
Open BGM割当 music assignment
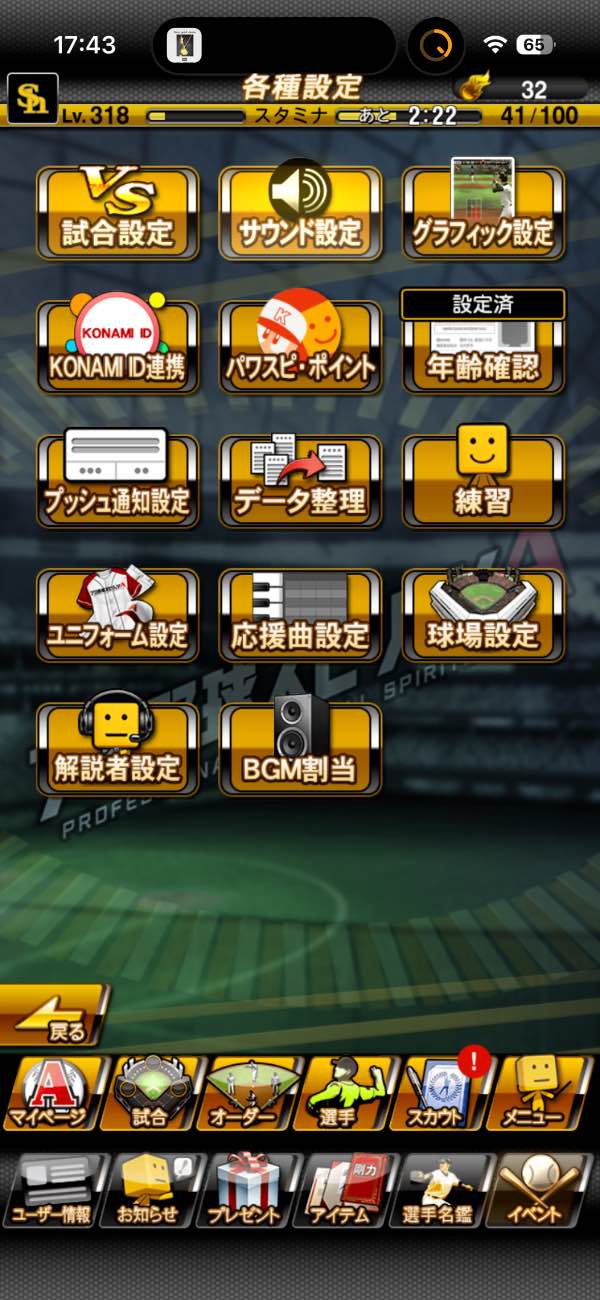300,749
